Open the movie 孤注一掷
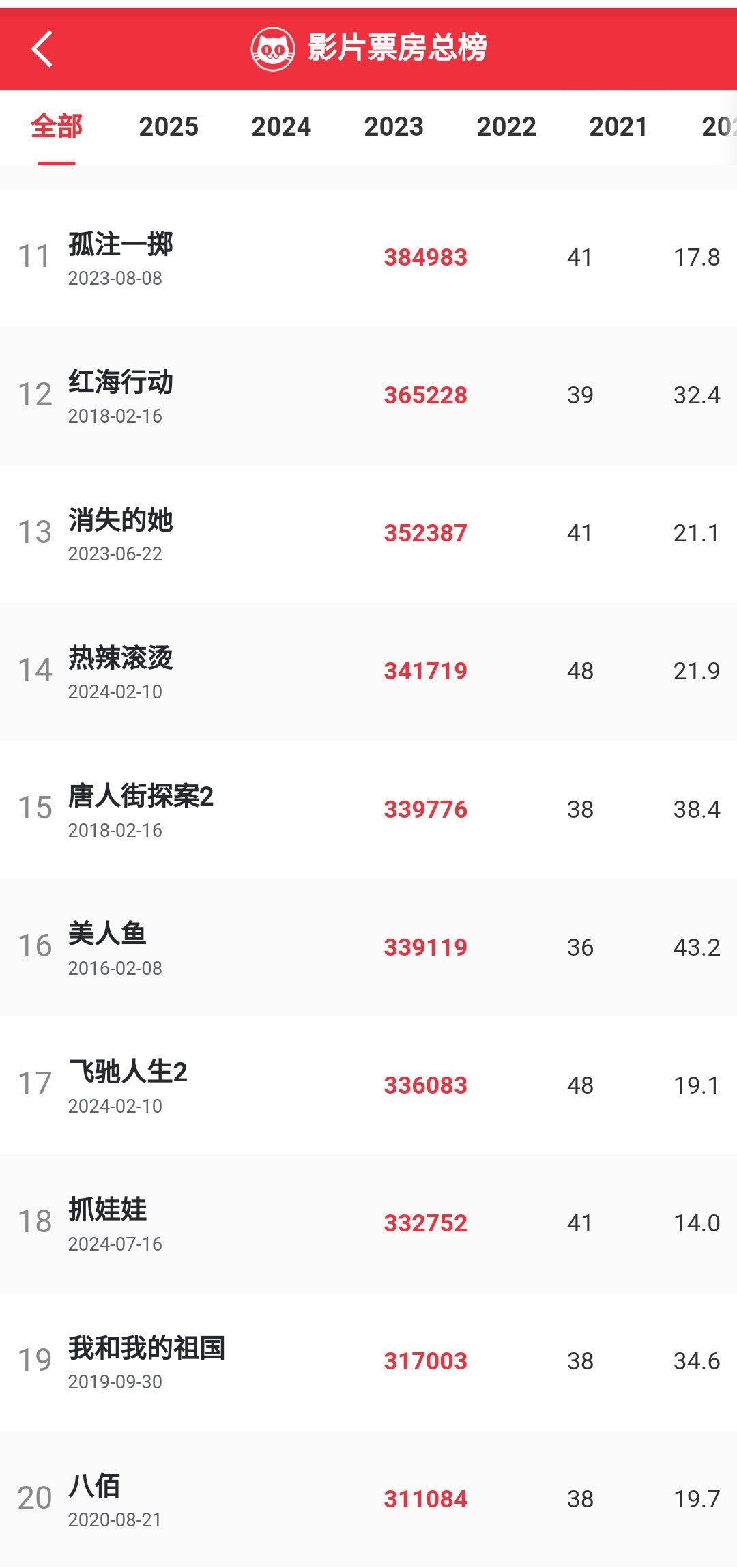Viewport: 737px width, 1568px height. click(x=369, y=257)
